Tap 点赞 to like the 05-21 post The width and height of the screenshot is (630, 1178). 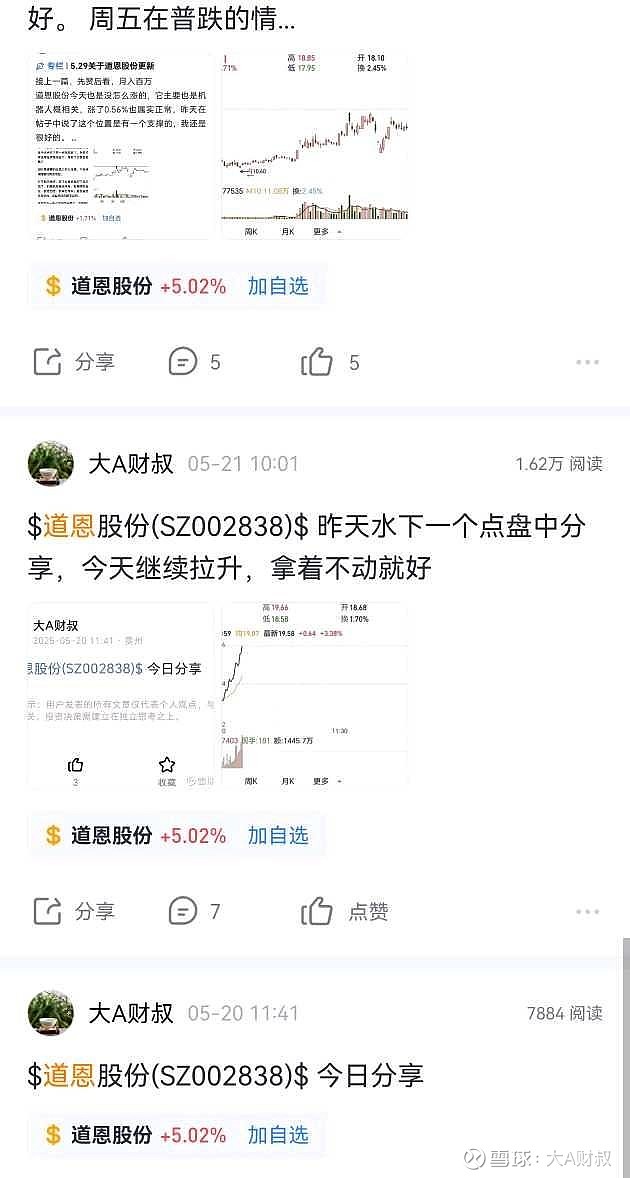click(345, 912)
